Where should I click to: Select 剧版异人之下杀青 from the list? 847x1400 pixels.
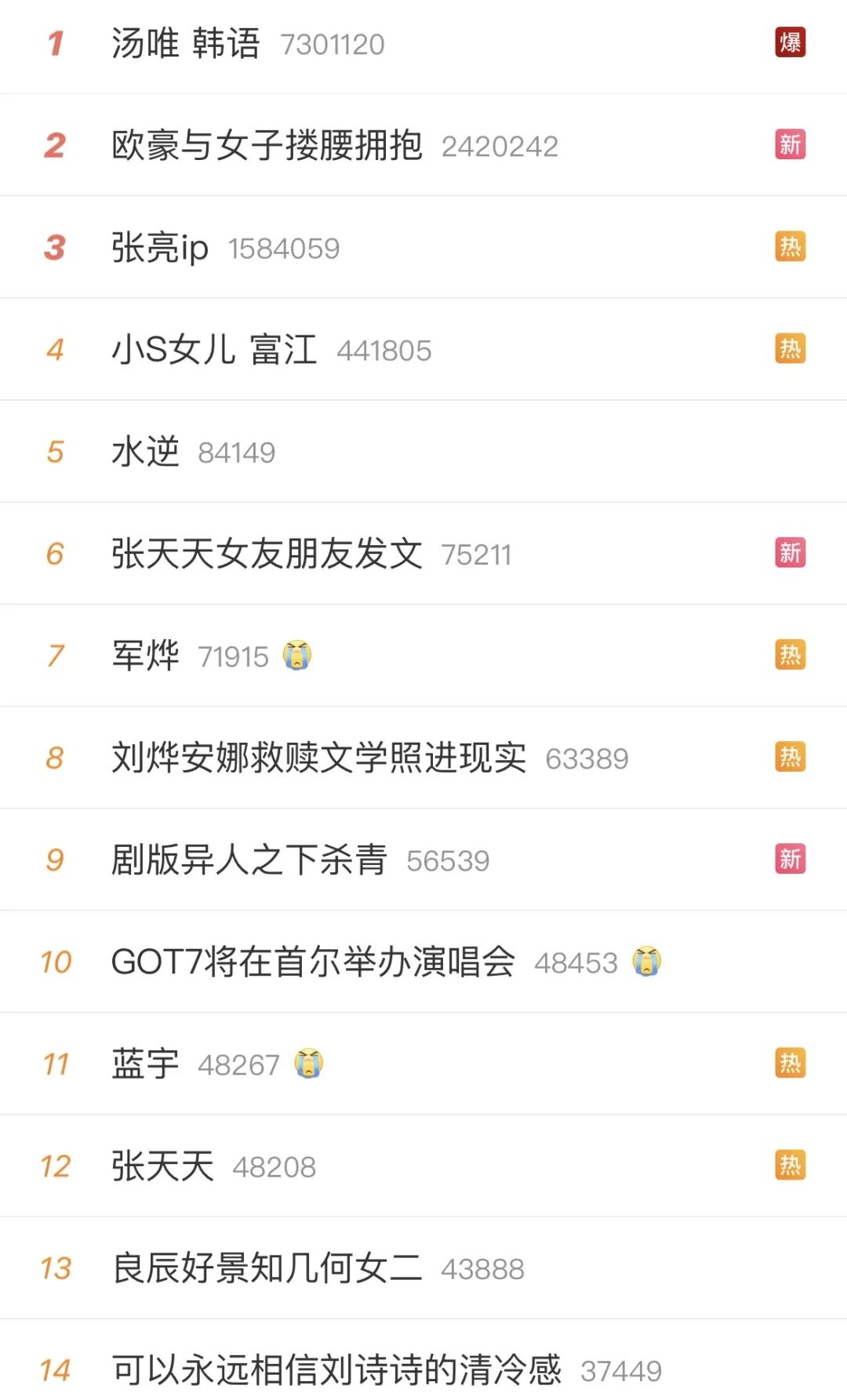[423, 859]
